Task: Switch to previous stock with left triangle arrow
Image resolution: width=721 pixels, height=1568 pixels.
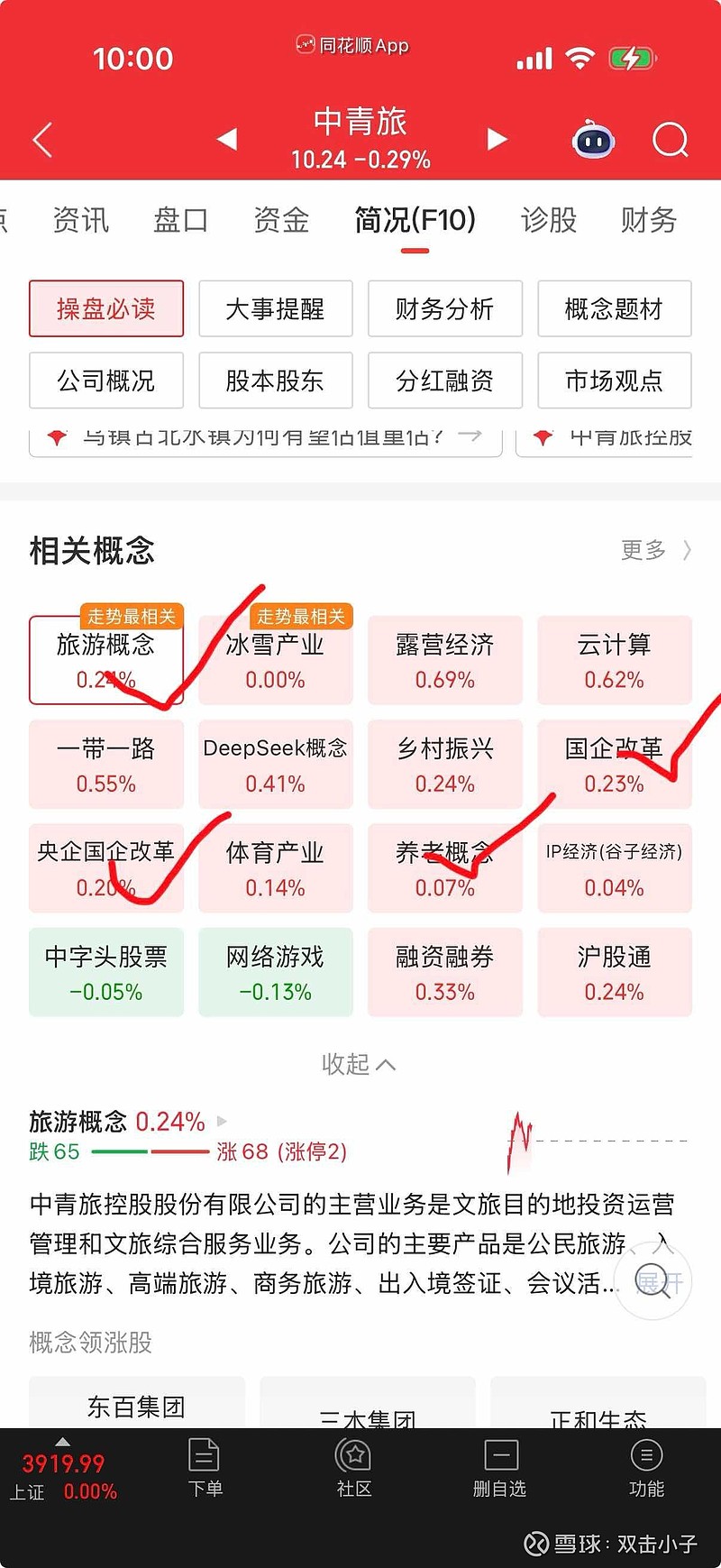Action: pyautogui.click(x=226, y=140)
